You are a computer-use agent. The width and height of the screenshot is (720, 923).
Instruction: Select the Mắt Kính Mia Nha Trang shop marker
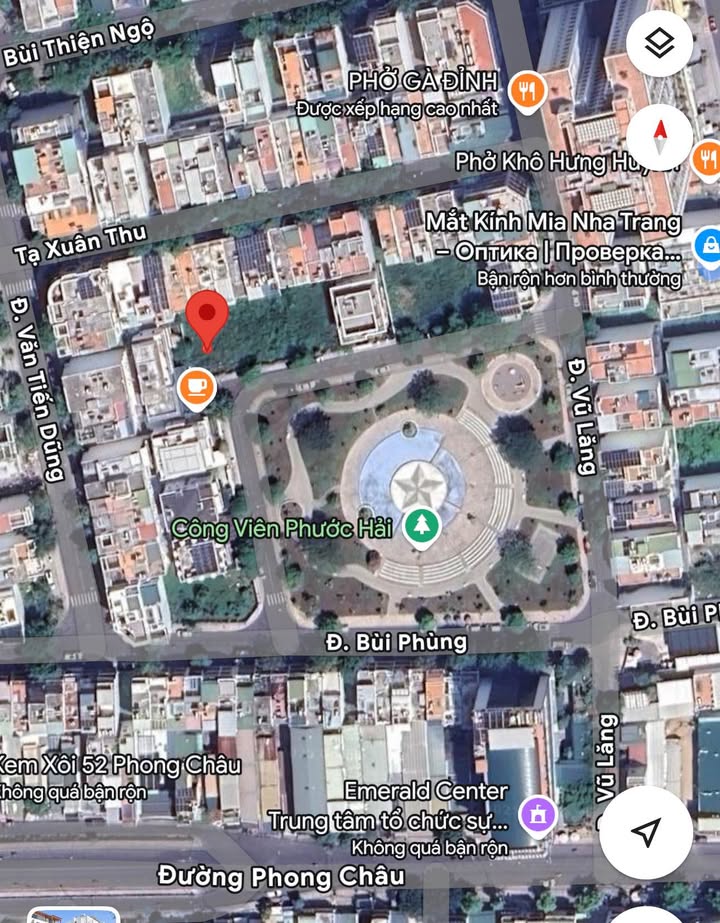point(707,243)
